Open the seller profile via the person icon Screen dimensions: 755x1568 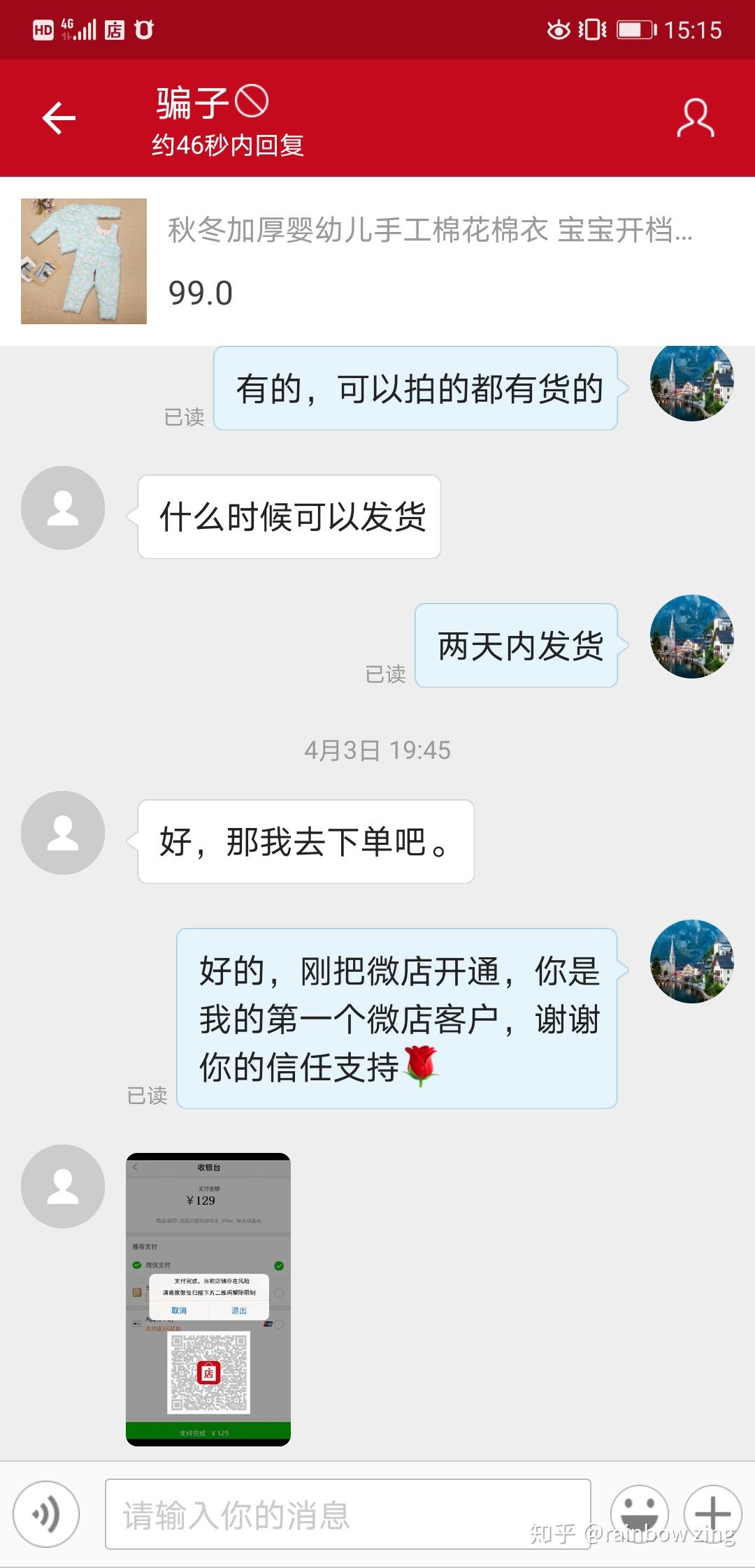(x=694, y=117)
